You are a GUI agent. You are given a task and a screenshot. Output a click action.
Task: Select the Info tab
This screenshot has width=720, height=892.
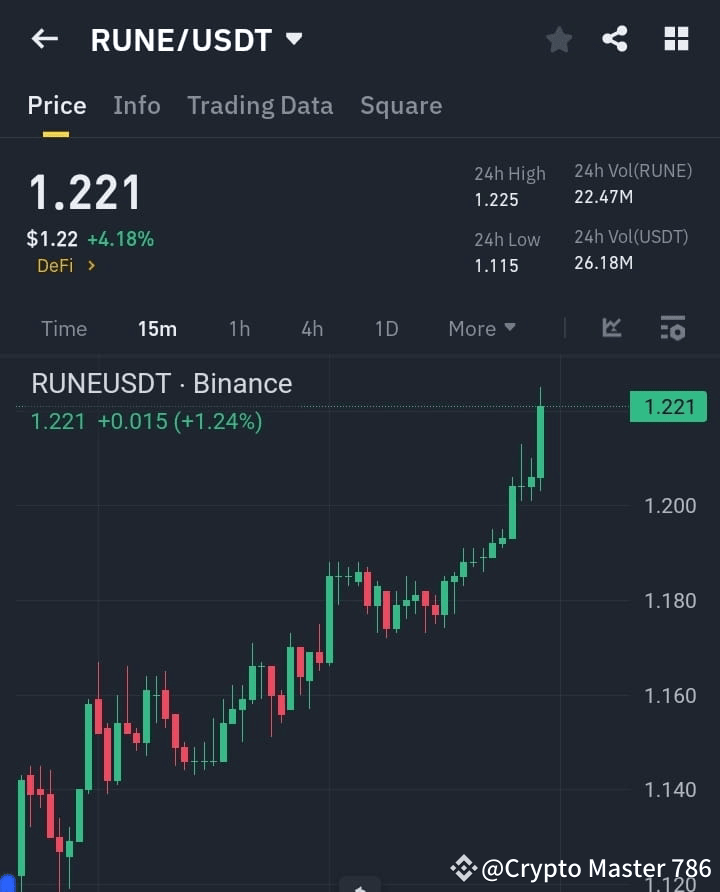(x=137, y=105)
